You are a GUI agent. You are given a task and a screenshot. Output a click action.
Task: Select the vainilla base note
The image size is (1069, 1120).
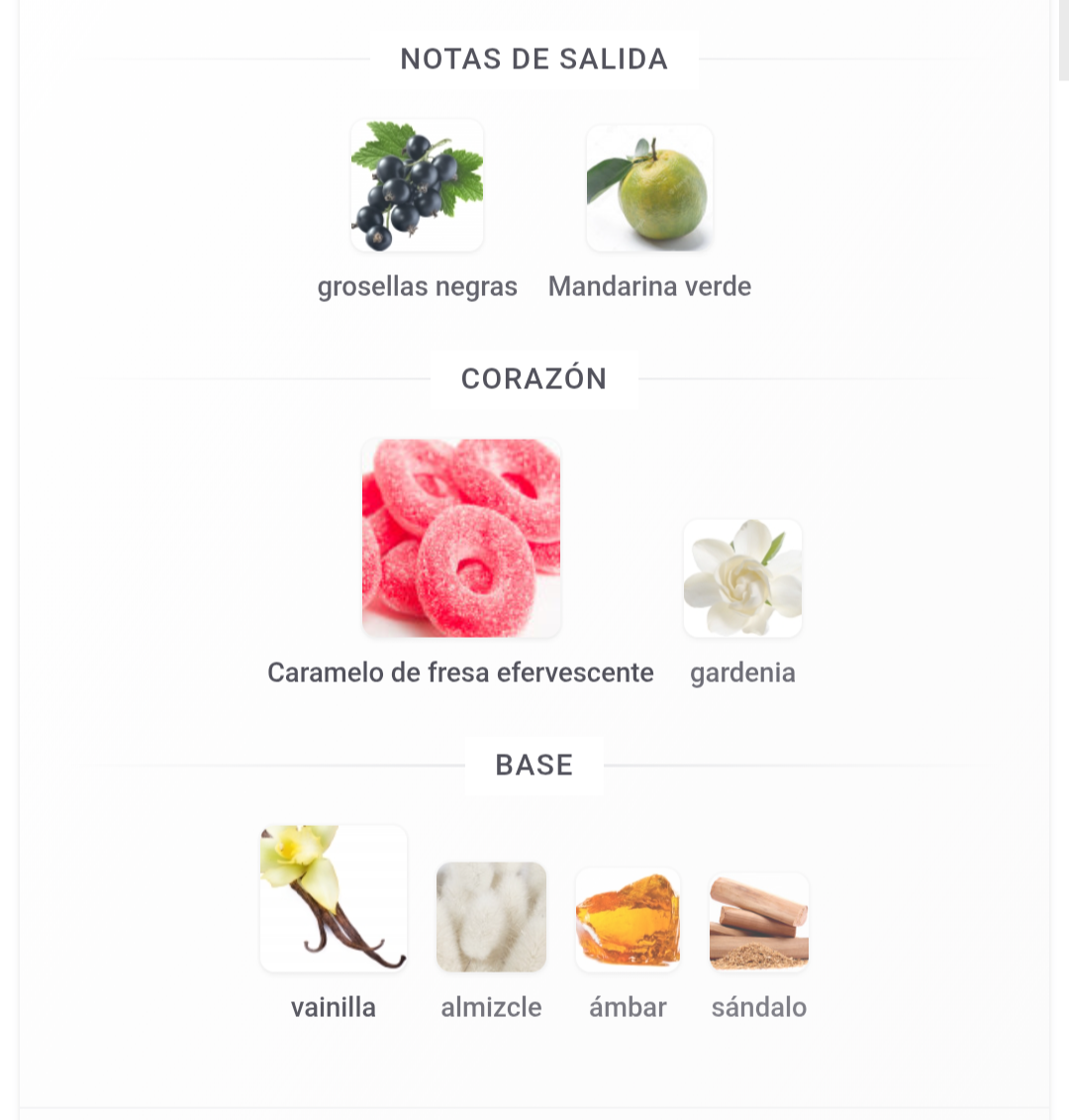334,899
